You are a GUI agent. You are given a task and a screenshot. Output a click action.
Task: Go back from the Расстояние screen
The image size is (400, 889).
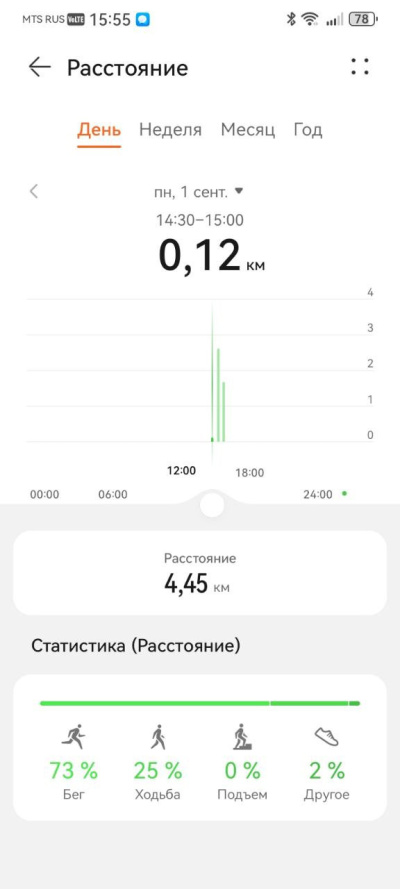point(40,67)
